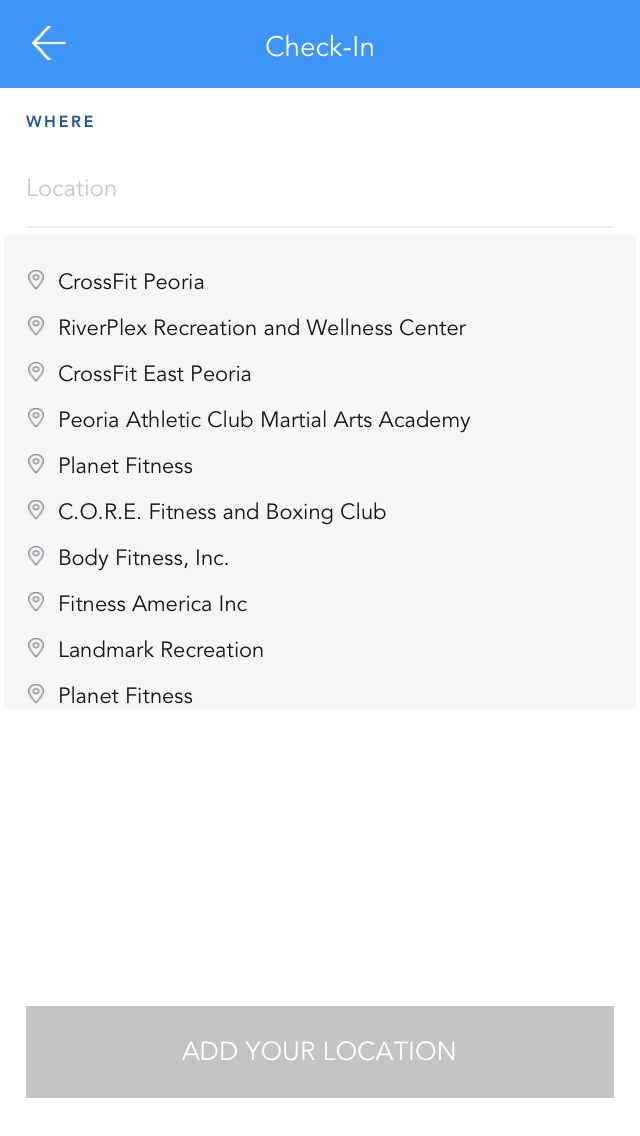The width and height of the screenshot is (640, 1136).
Task: Go back using the arrow icon
Action: (x=48, y=44)
